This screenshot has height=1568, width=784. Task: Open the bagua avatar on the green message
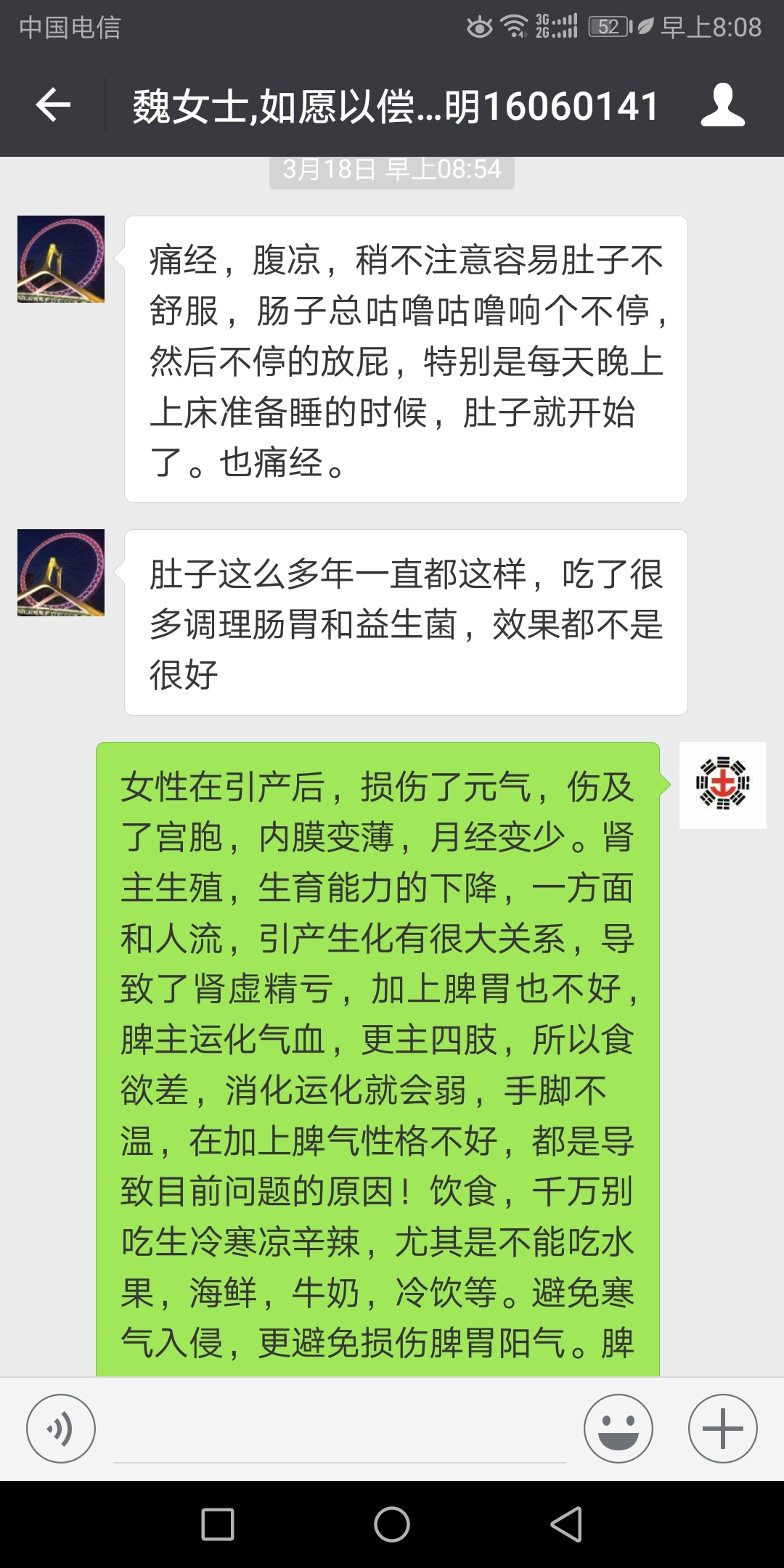(x=723, y=785)
